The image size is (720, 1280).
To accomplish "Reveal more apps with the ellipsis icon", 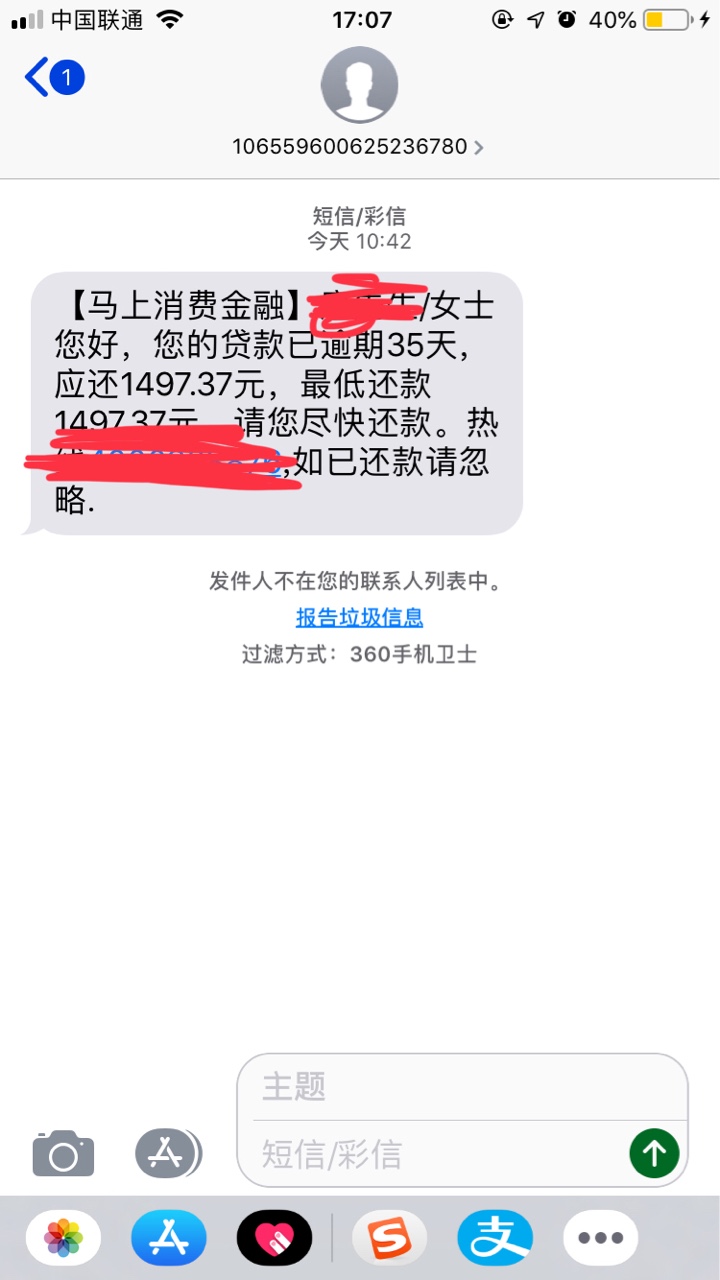I will coord(599,1237).
